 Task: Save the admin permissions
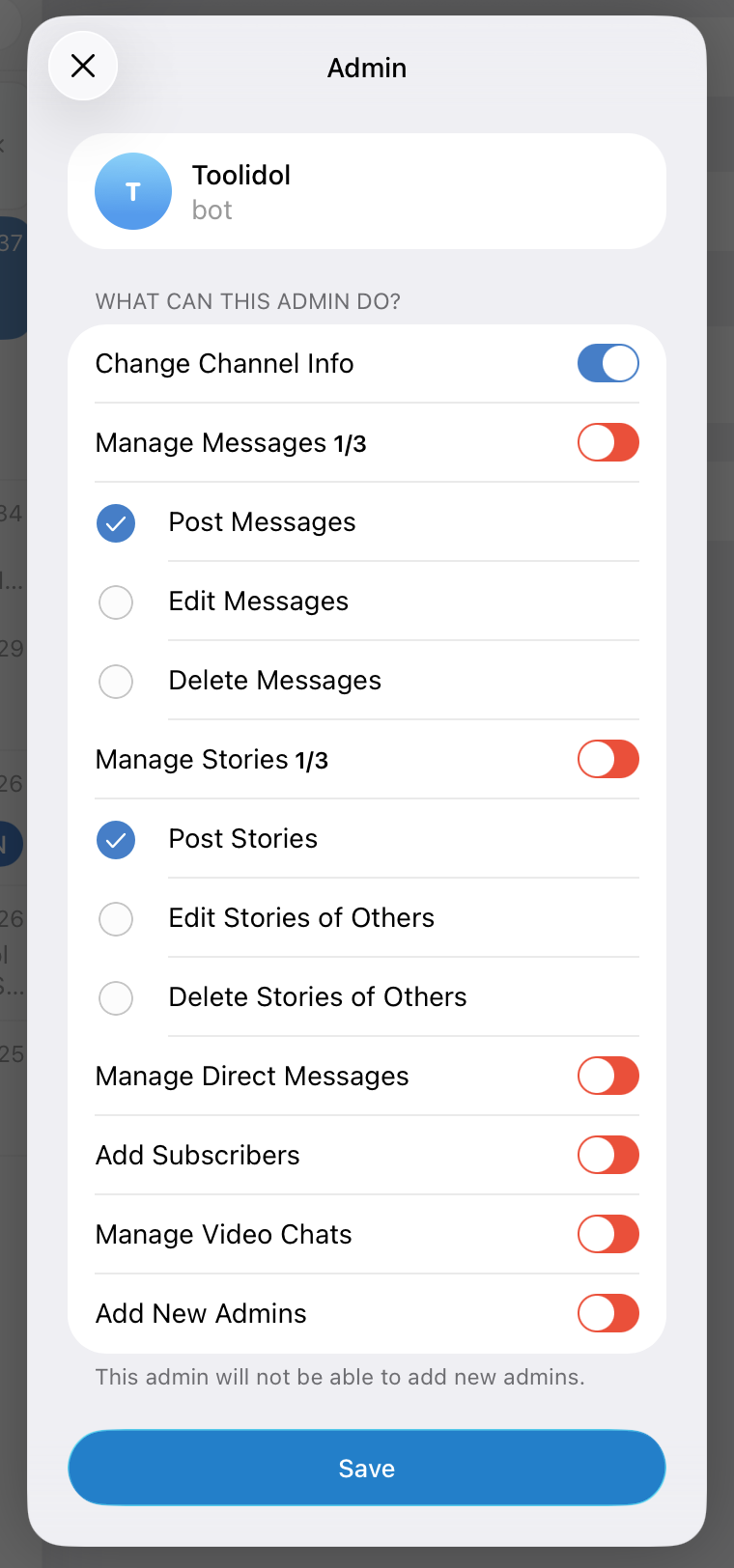pos(367,1468)
